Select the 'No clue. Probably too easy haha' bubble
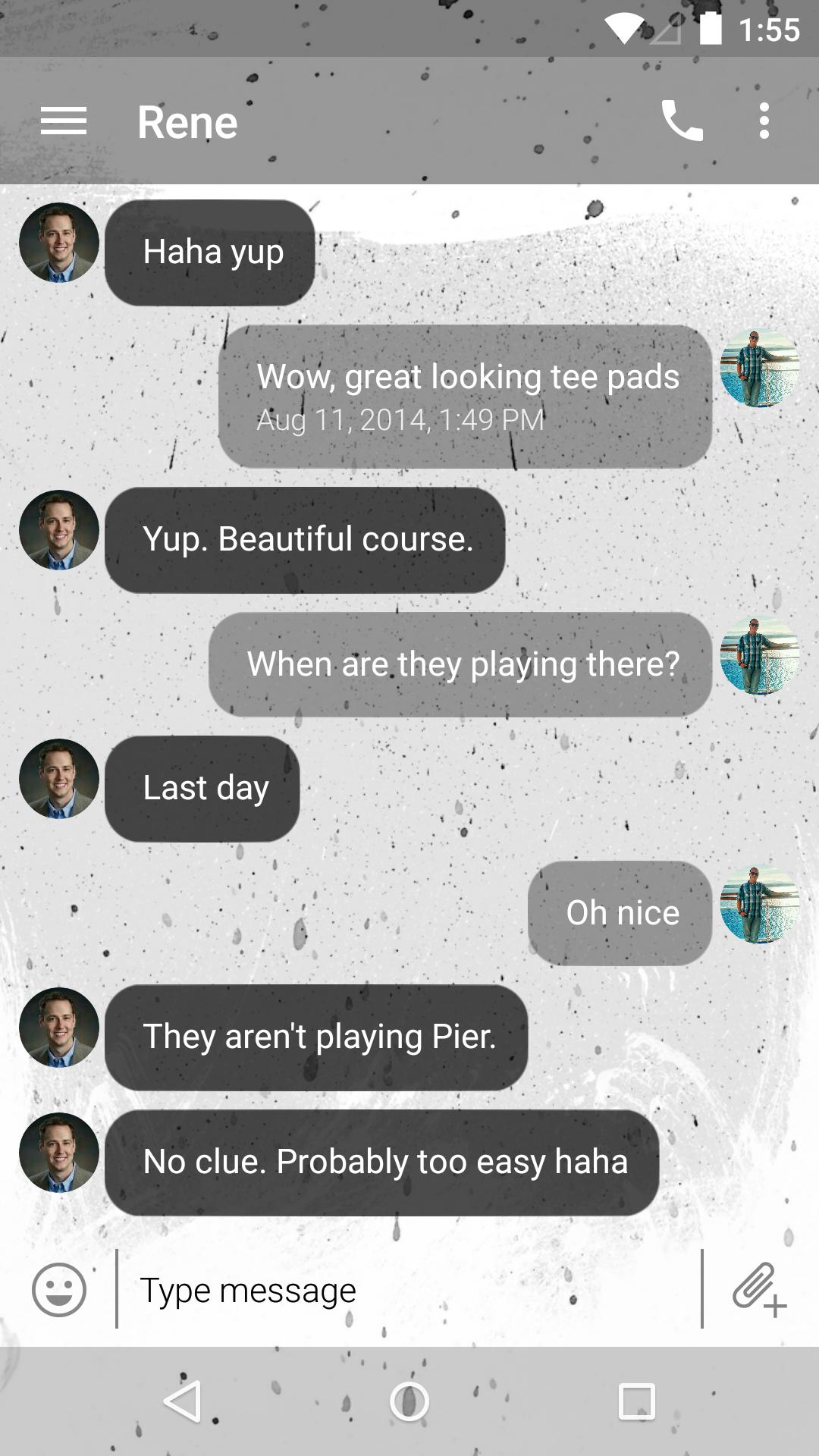 (381, 1163)
